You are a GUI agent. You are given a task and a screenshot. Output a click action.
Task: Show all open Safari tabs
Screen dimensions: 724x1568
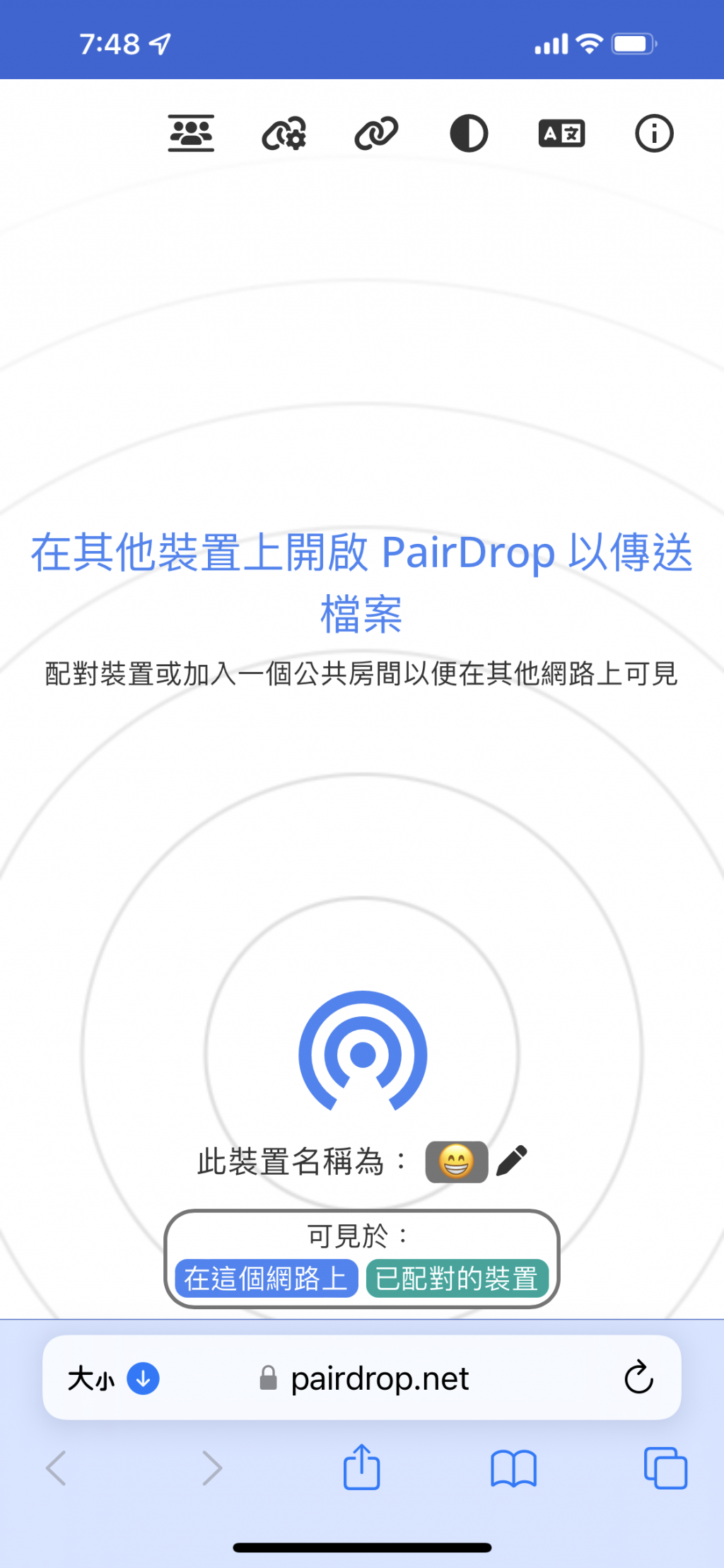click(x=665, y=1468)
